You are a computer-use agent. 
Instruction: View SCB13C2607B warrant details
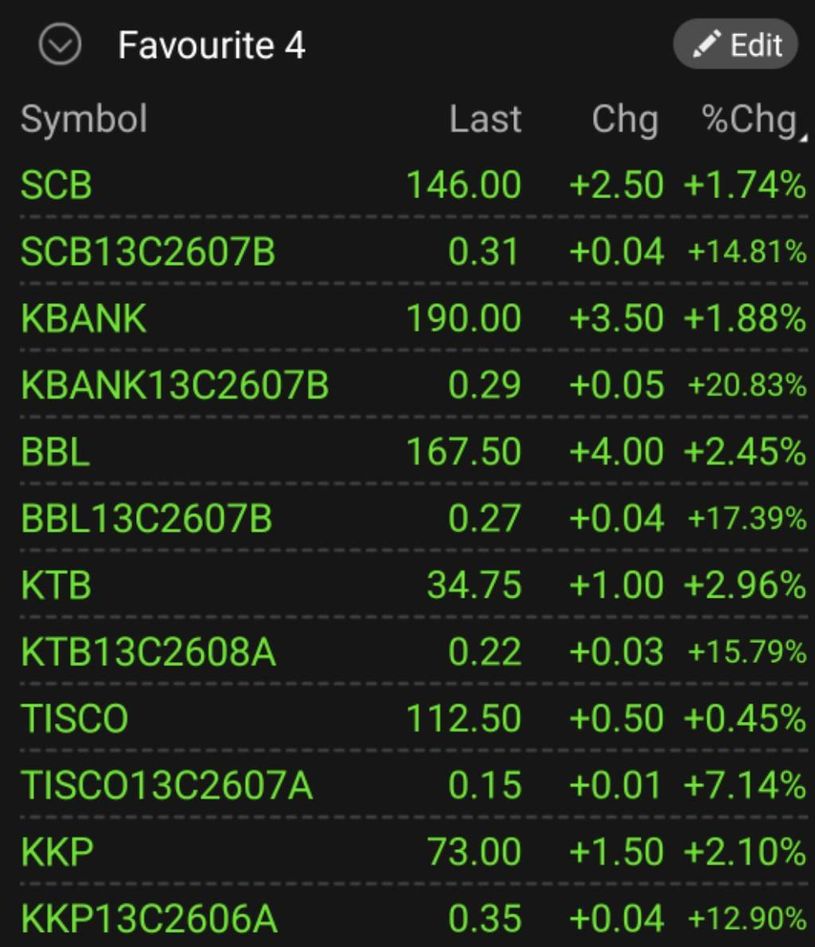click(x=147, y=252)
